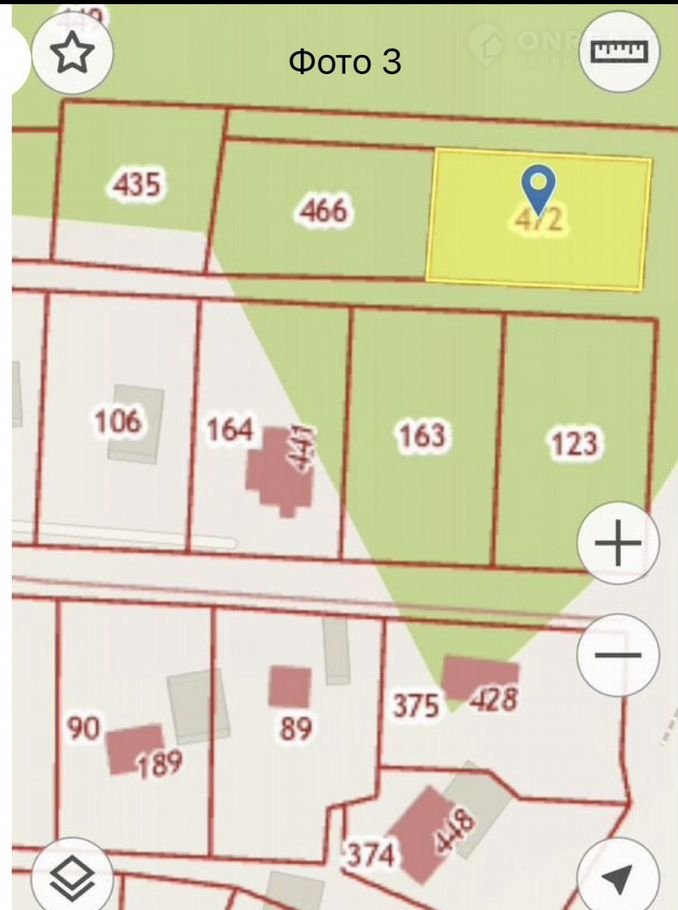Zoom in with the plus button

(619, 545)
